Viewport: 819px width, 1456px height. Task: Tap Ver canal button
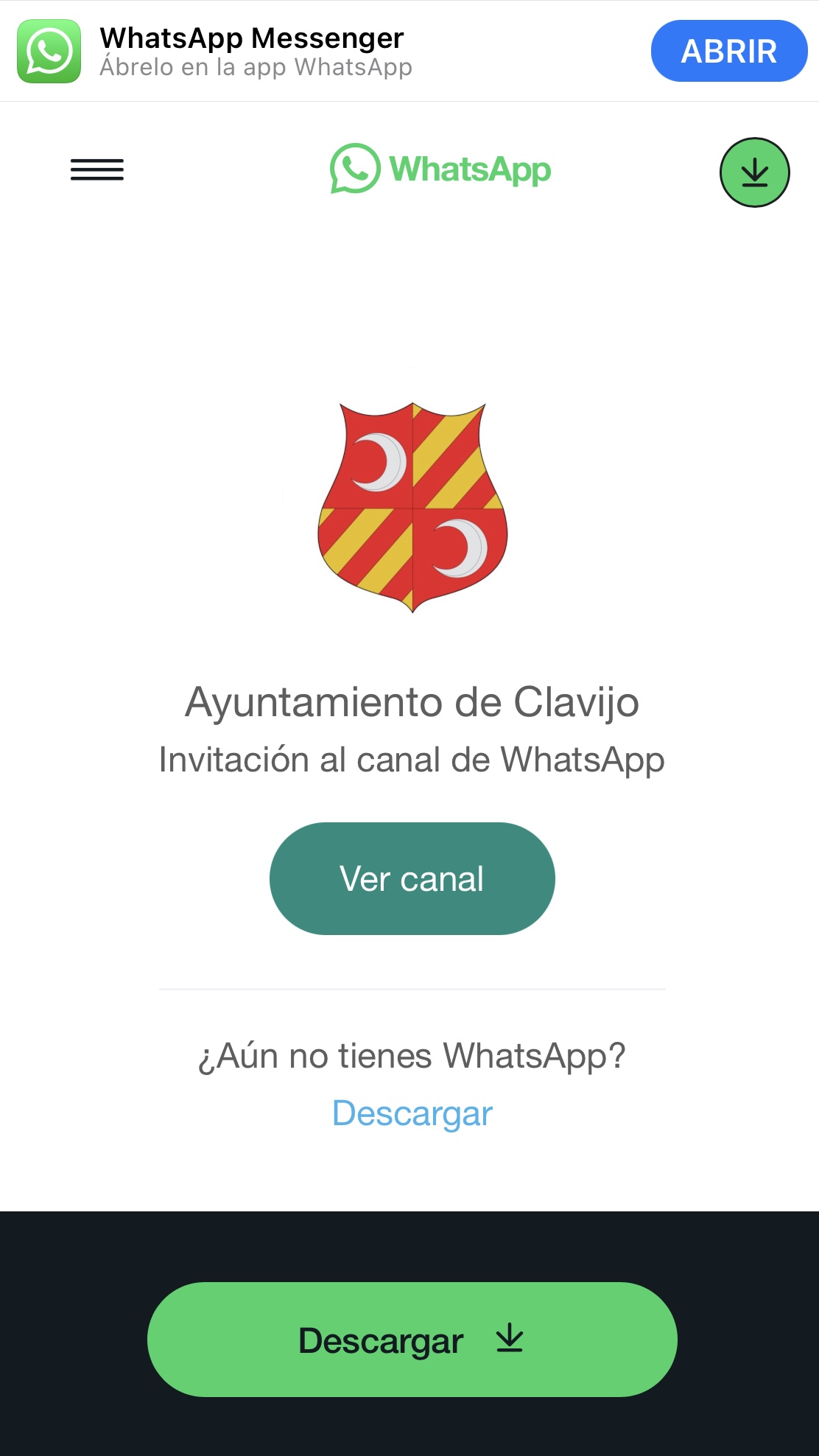click(x=412, y=878)
